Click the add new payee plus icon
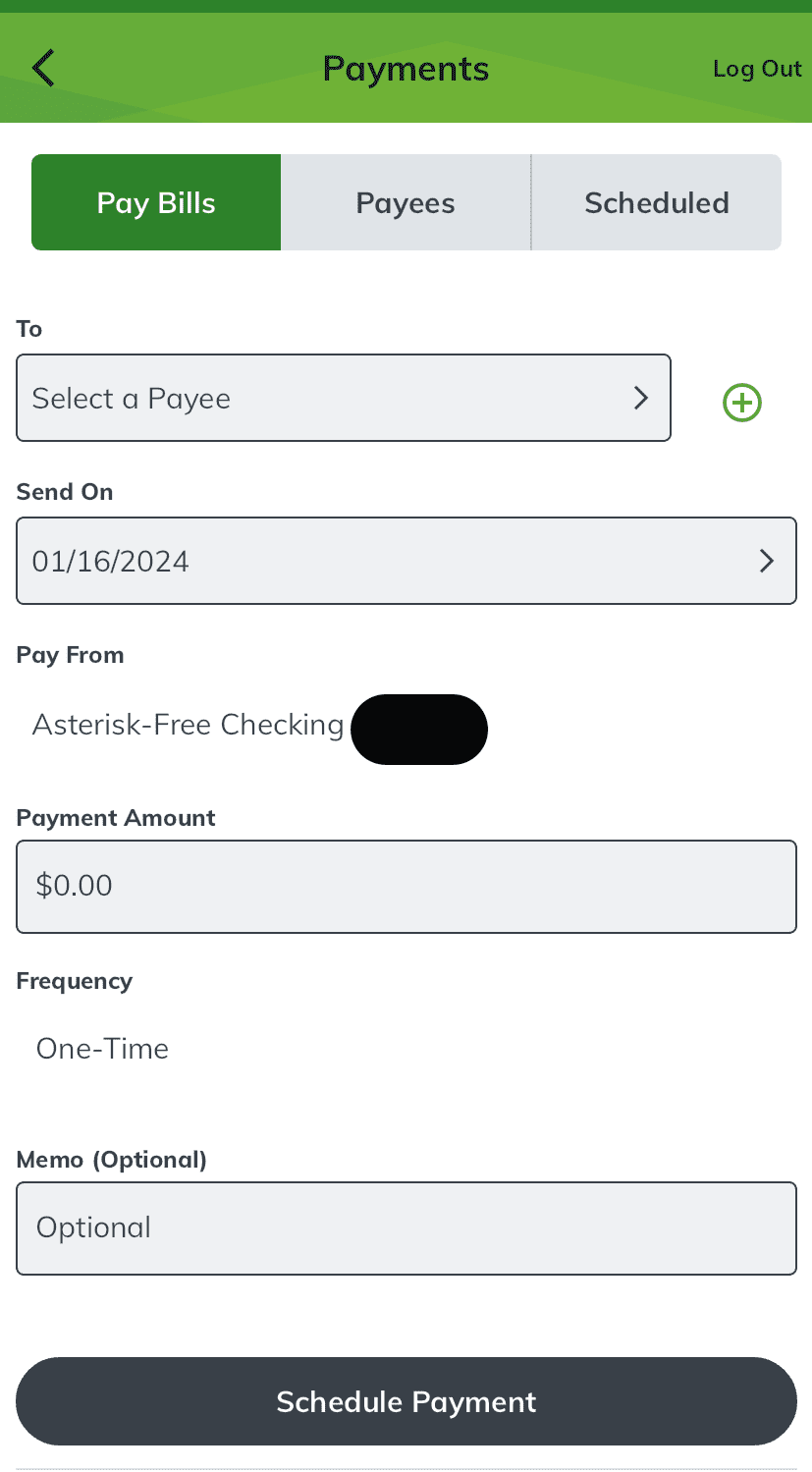 [x=741, y=403]
